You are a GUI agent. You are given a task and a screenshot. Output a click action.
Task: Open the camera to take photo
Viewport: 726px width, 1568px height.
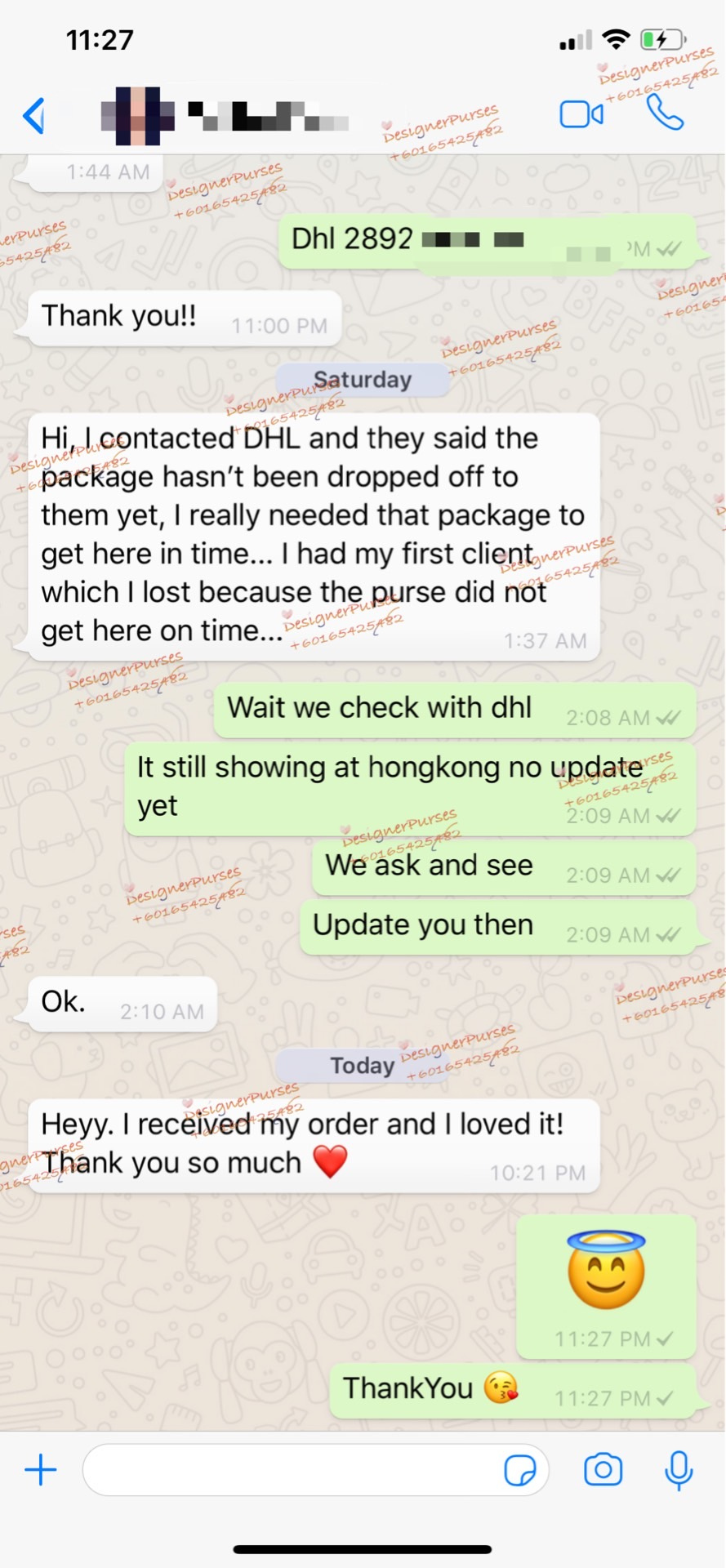[604, 1470]
